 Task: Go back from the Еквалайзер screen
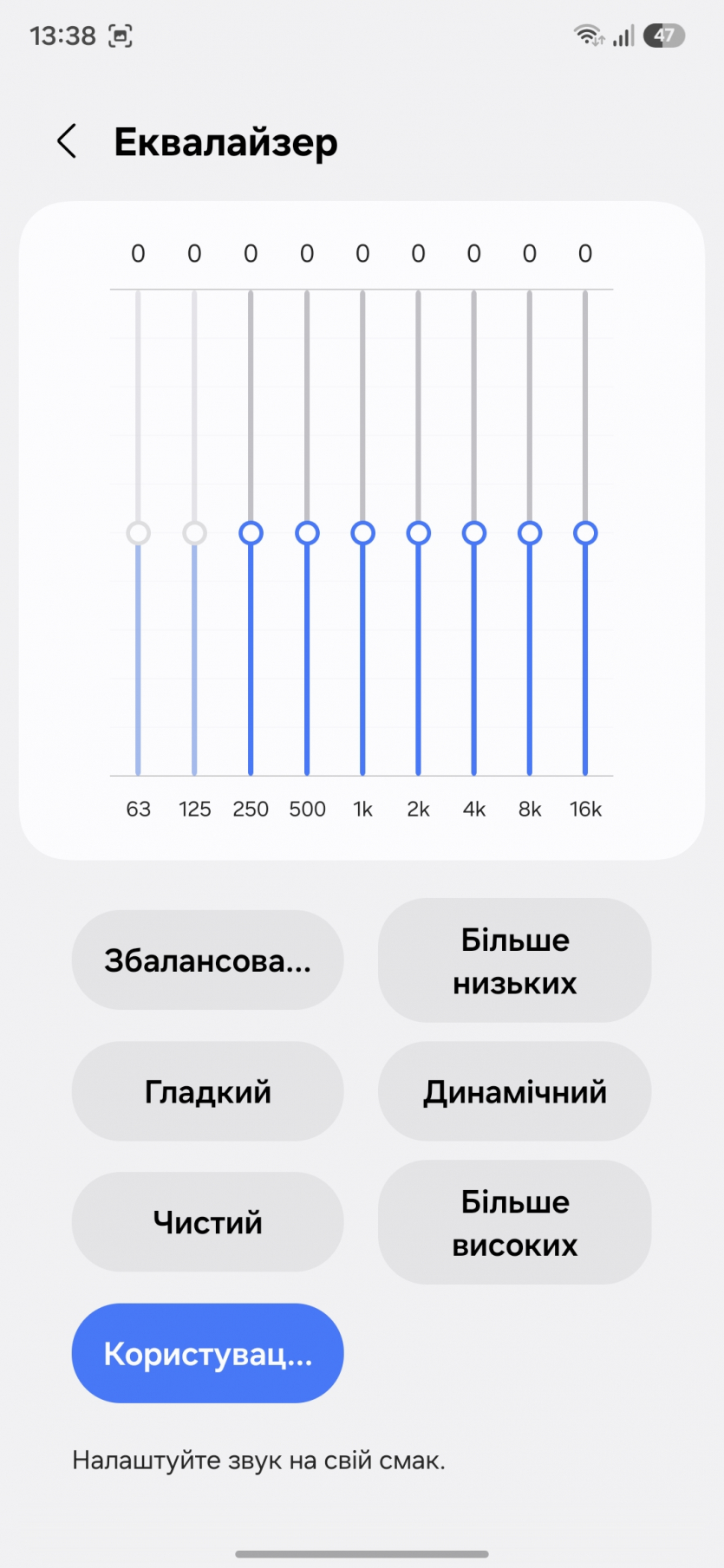67,141
